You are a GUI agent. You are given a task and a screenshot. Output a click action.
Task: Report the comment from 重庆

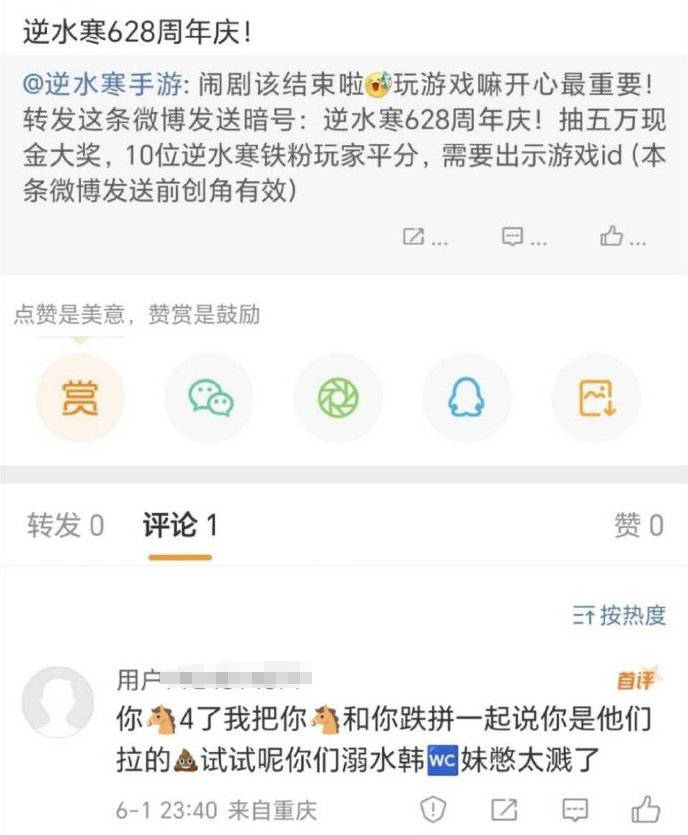pyautogui.click(x=432, y=808)
